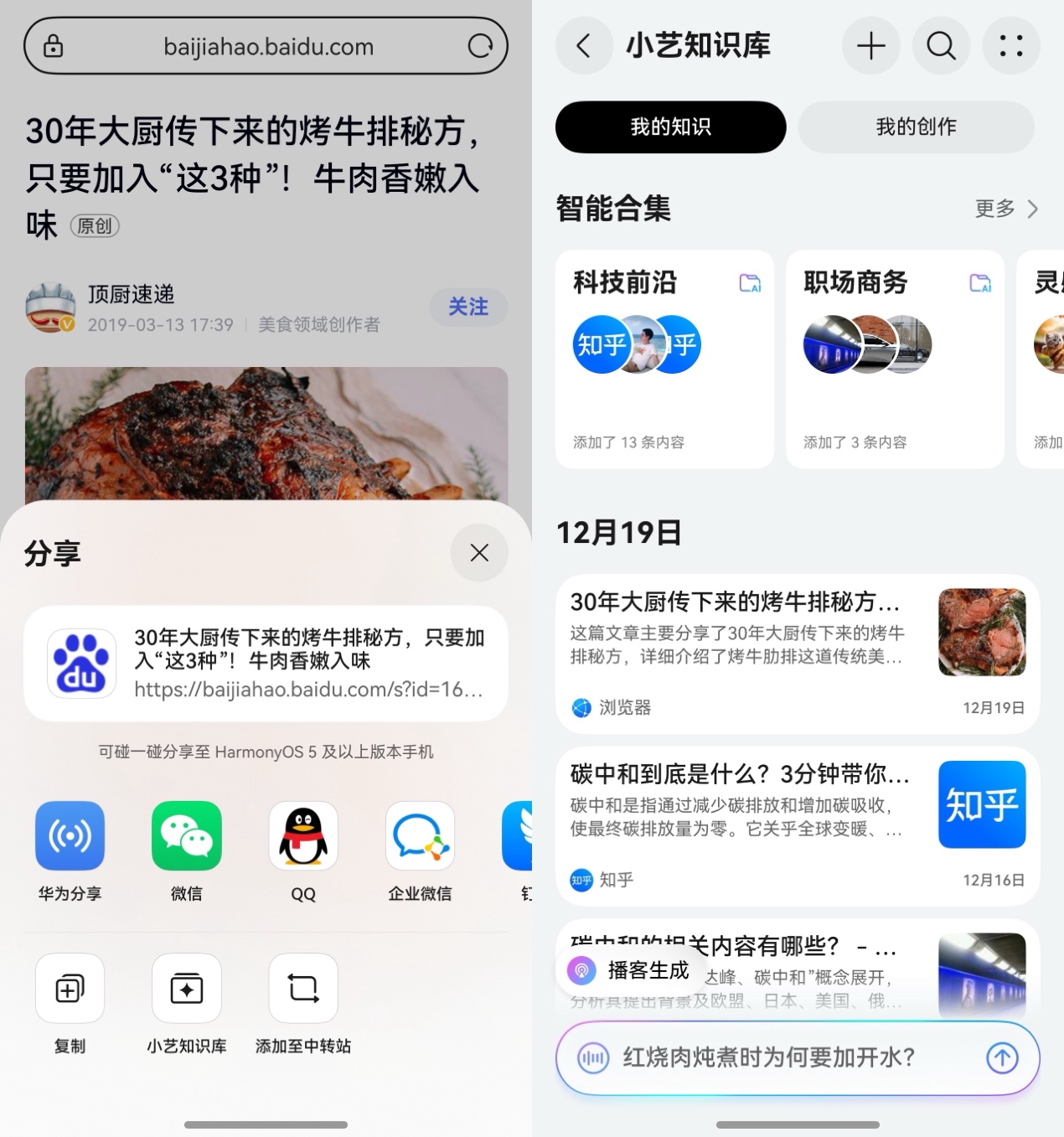Close the 分享 share panel

[479, 553]
